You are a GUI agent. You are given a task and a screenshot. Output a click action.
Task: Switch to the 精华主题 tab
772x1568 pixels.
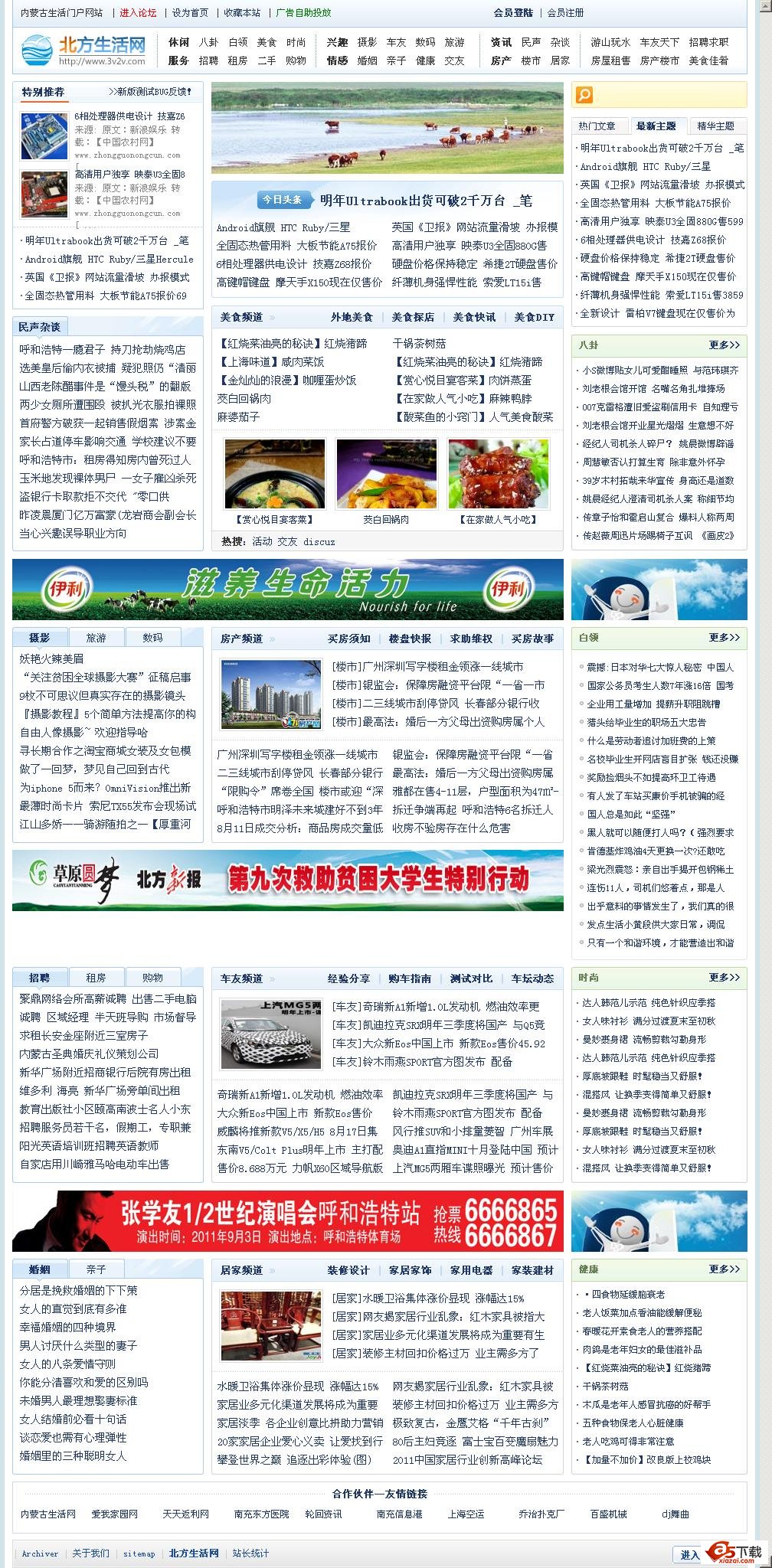715,126
